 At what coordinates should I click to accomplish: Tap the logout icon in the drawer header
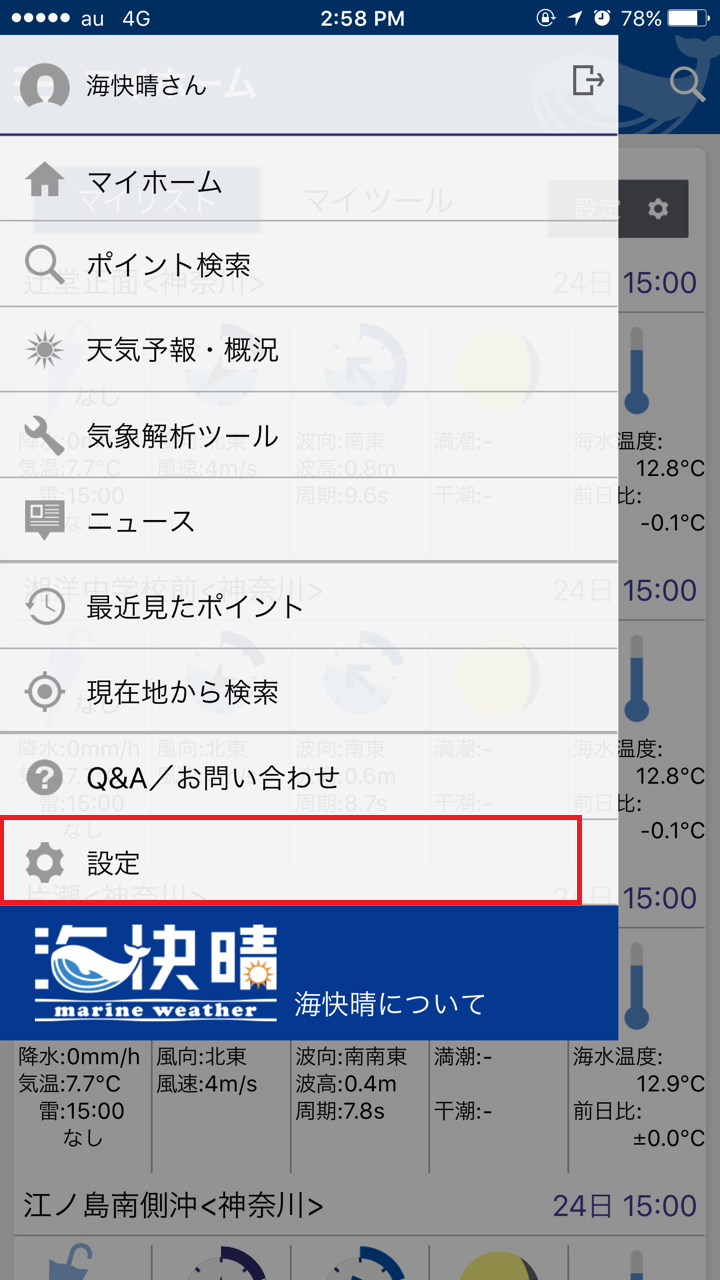pyautogui.click(x=588, y=80)
